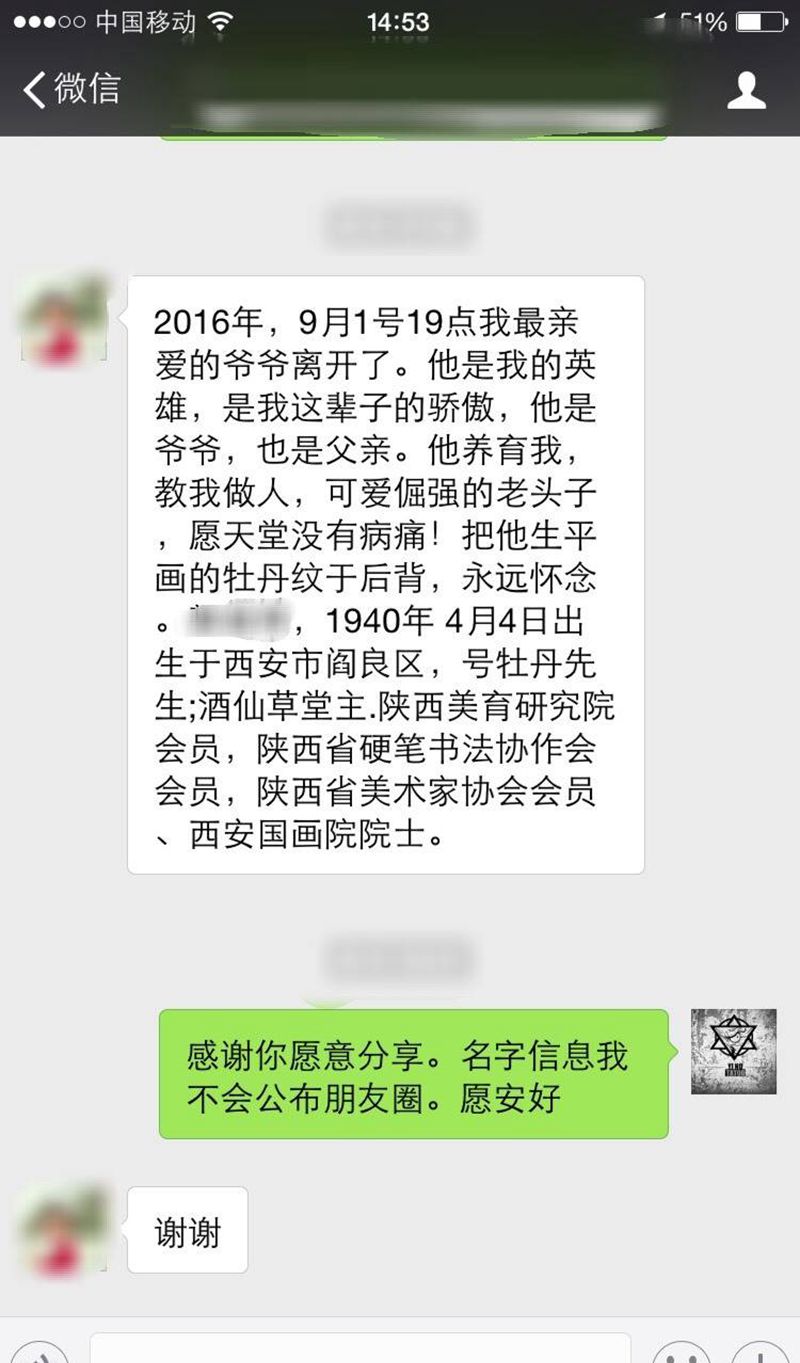Tap the message input field

(360, 1349)
